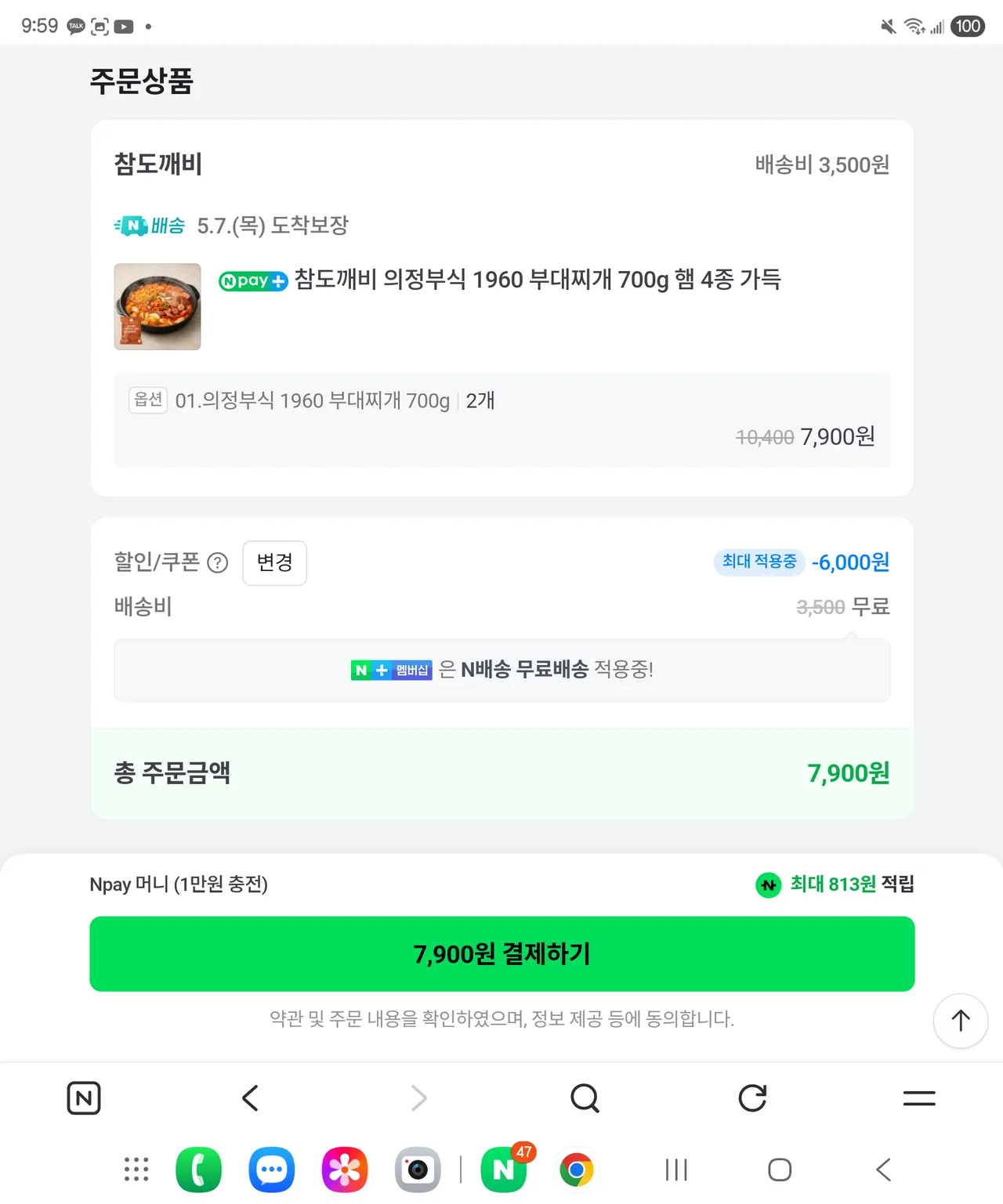Tap 7,900원 결제하기 to pay
The image size is (1003, 1204).
click(x=501, y=953)
